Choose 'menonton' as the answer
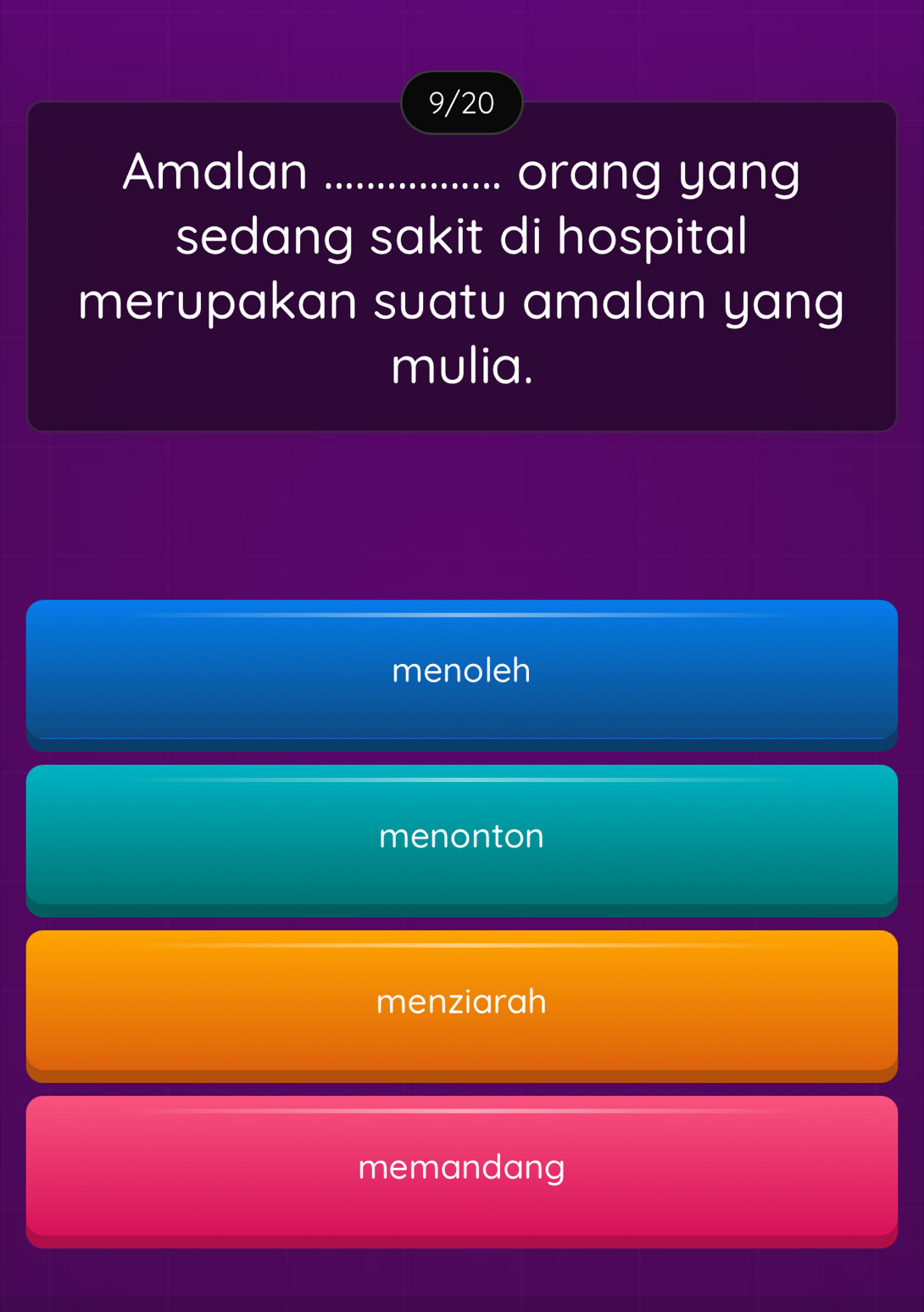 click(x=461, y=836)
